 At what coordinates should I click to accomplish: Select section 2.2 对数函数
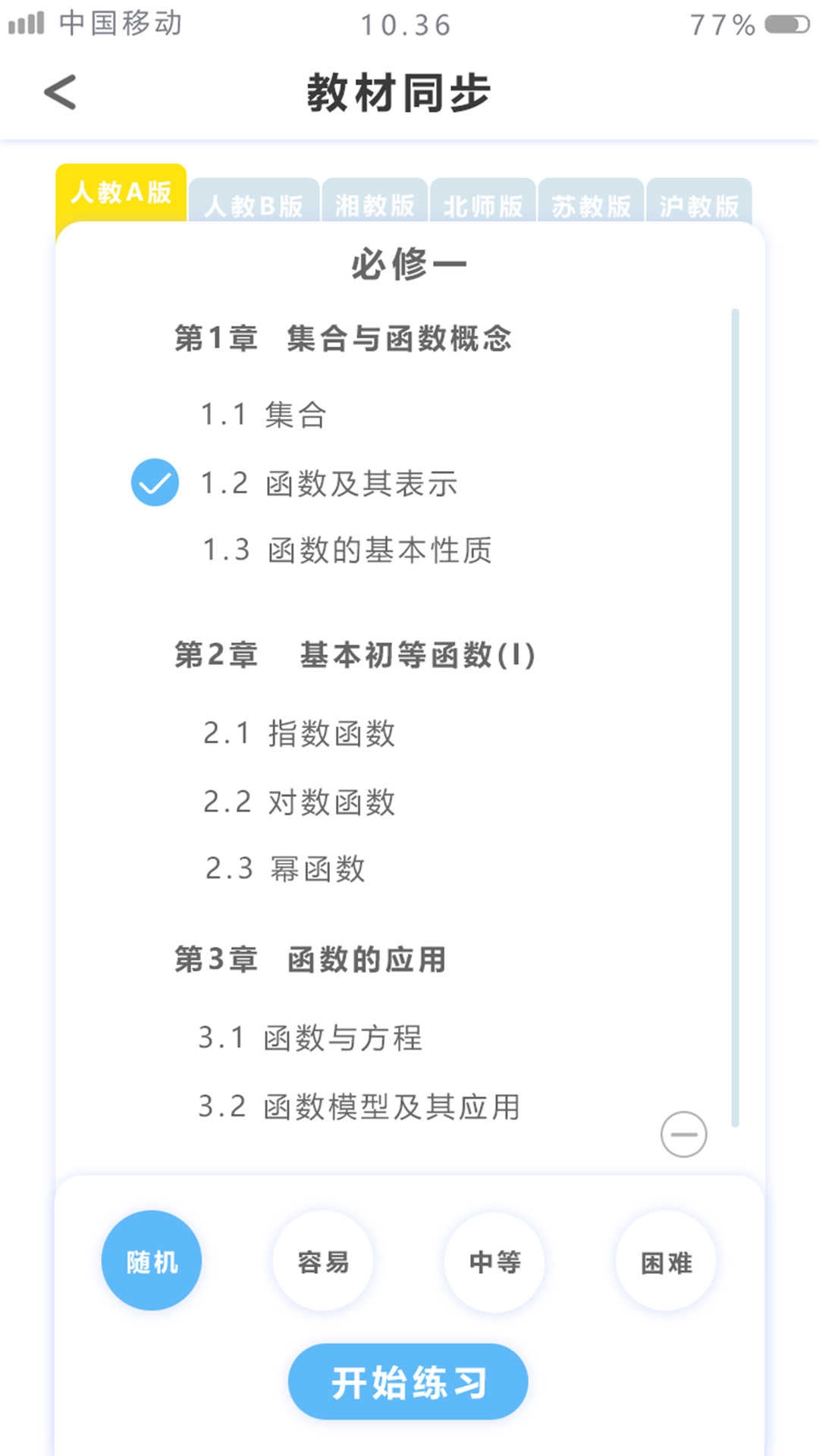(x=300, y=802)
